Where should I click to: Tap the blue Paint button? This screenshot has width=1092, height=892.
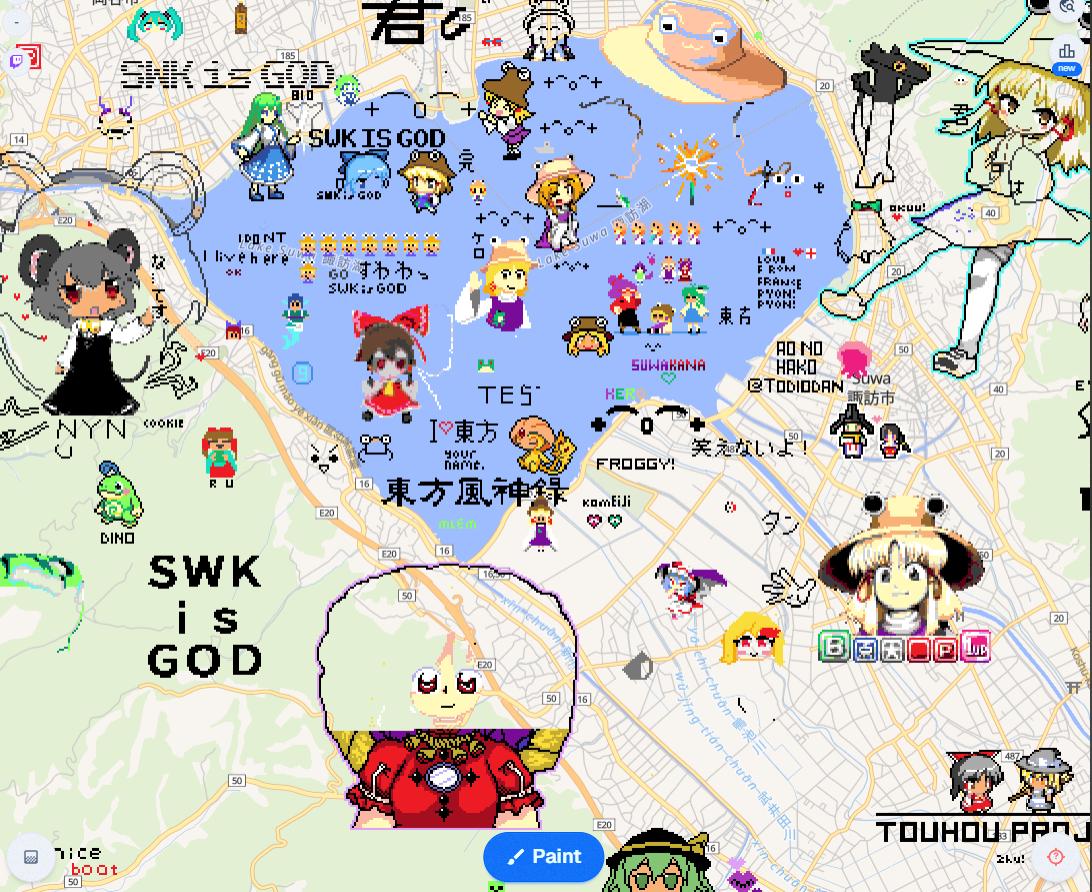coord(543,857)
